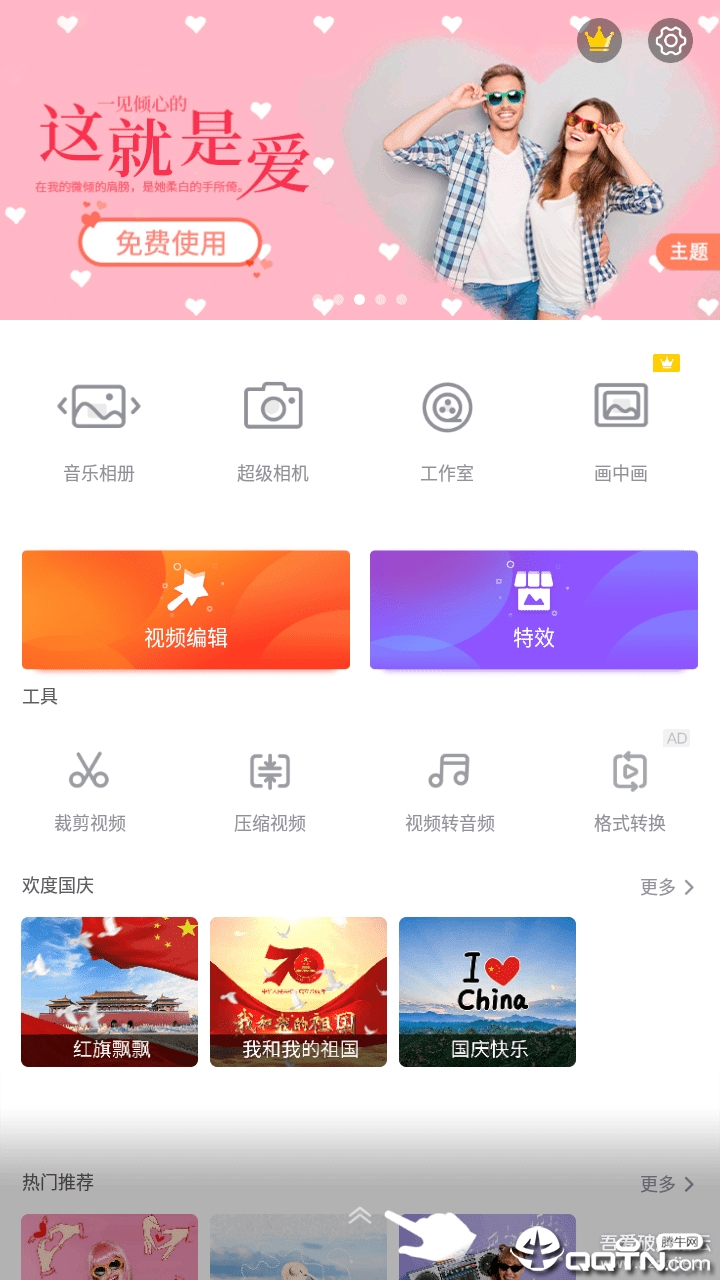Open the settings gear
This screenshot has width=720, height=1280.
click(x=670, y=41)
